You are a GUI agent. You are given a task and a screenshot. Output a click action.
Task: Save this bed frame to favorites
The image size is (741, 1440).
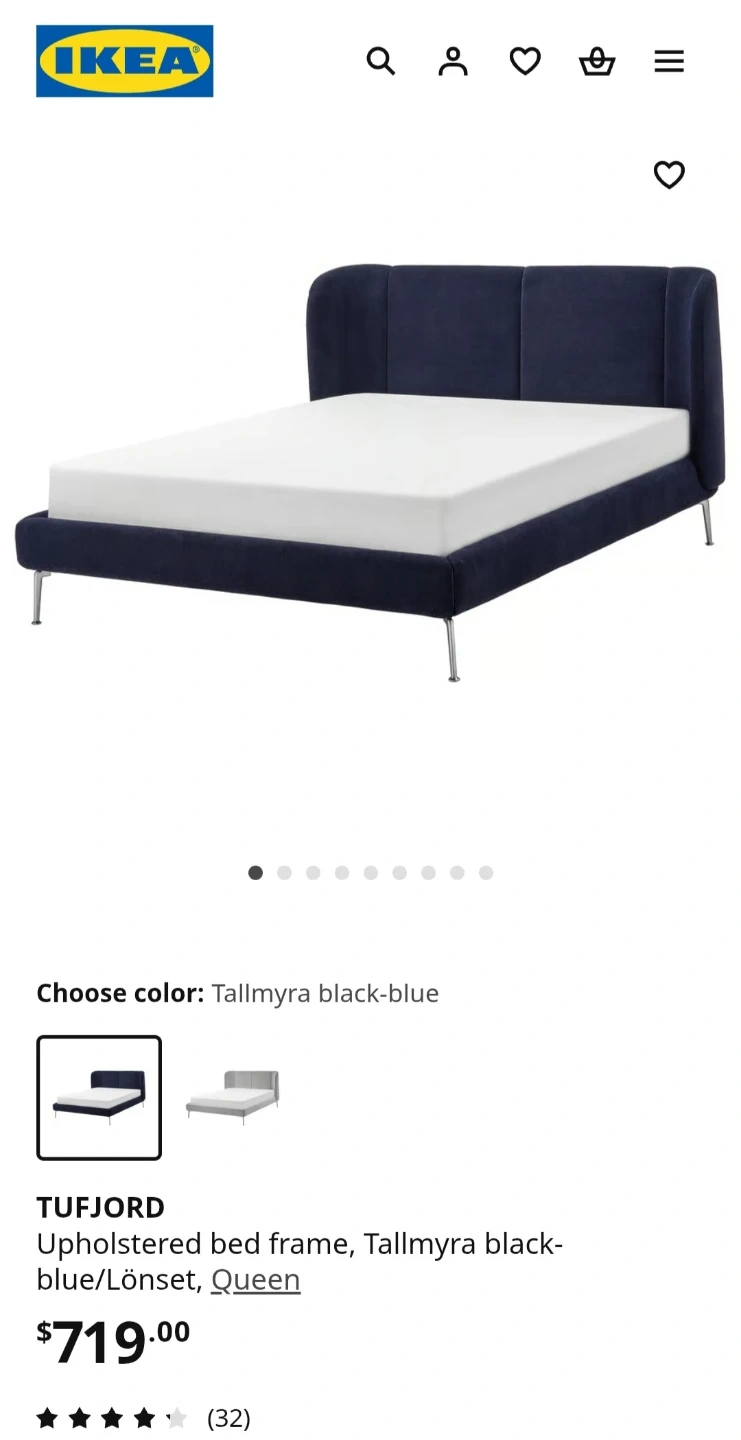coord(669,175)
